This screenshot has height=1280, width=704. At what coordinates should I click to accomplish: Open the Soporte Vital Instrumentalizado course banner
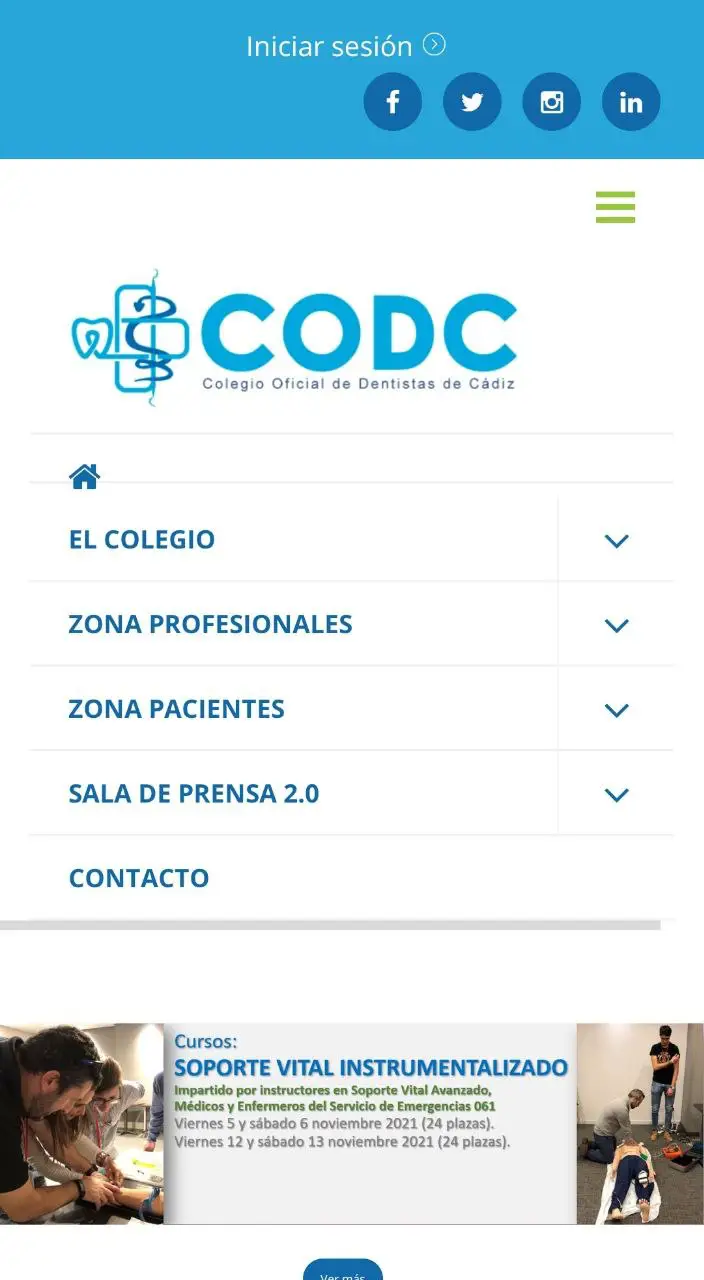coord(352,1123)
